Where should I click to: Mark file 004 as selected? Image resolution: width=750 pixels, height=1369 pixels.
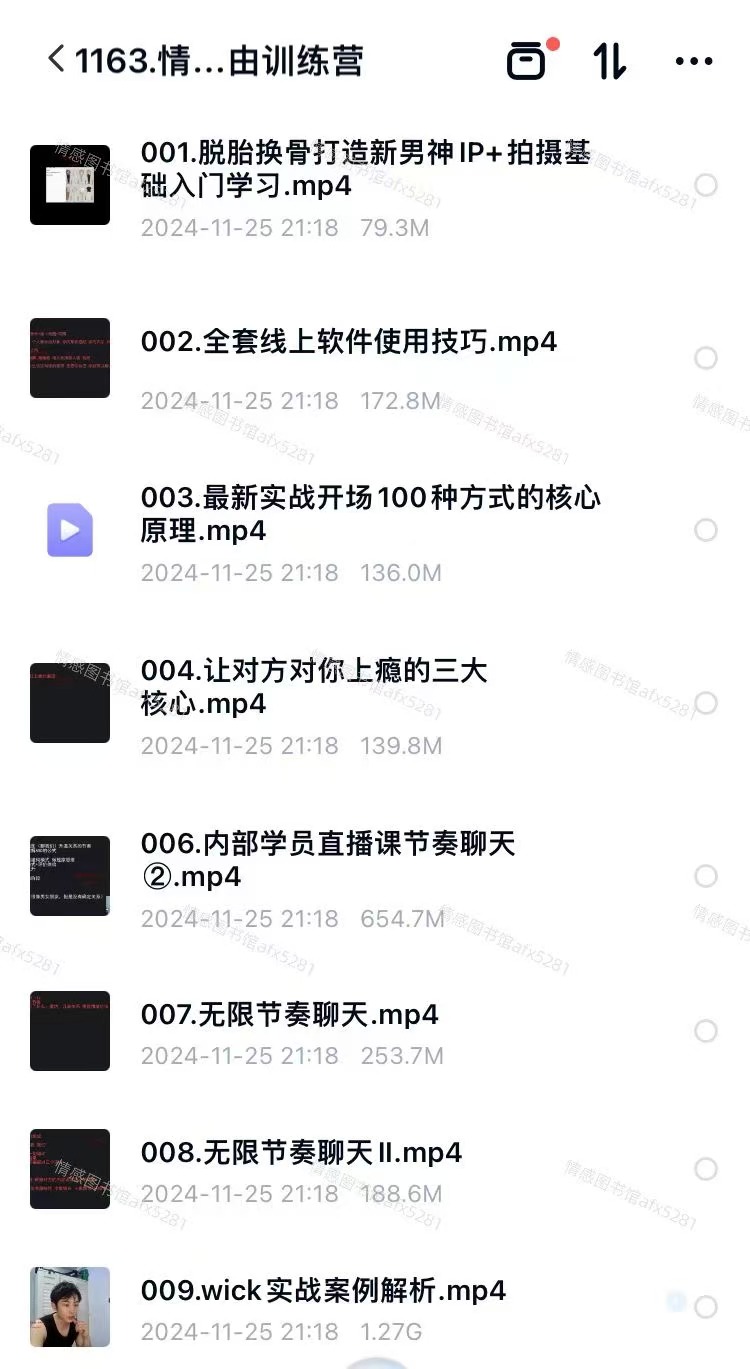coord(706,703)
